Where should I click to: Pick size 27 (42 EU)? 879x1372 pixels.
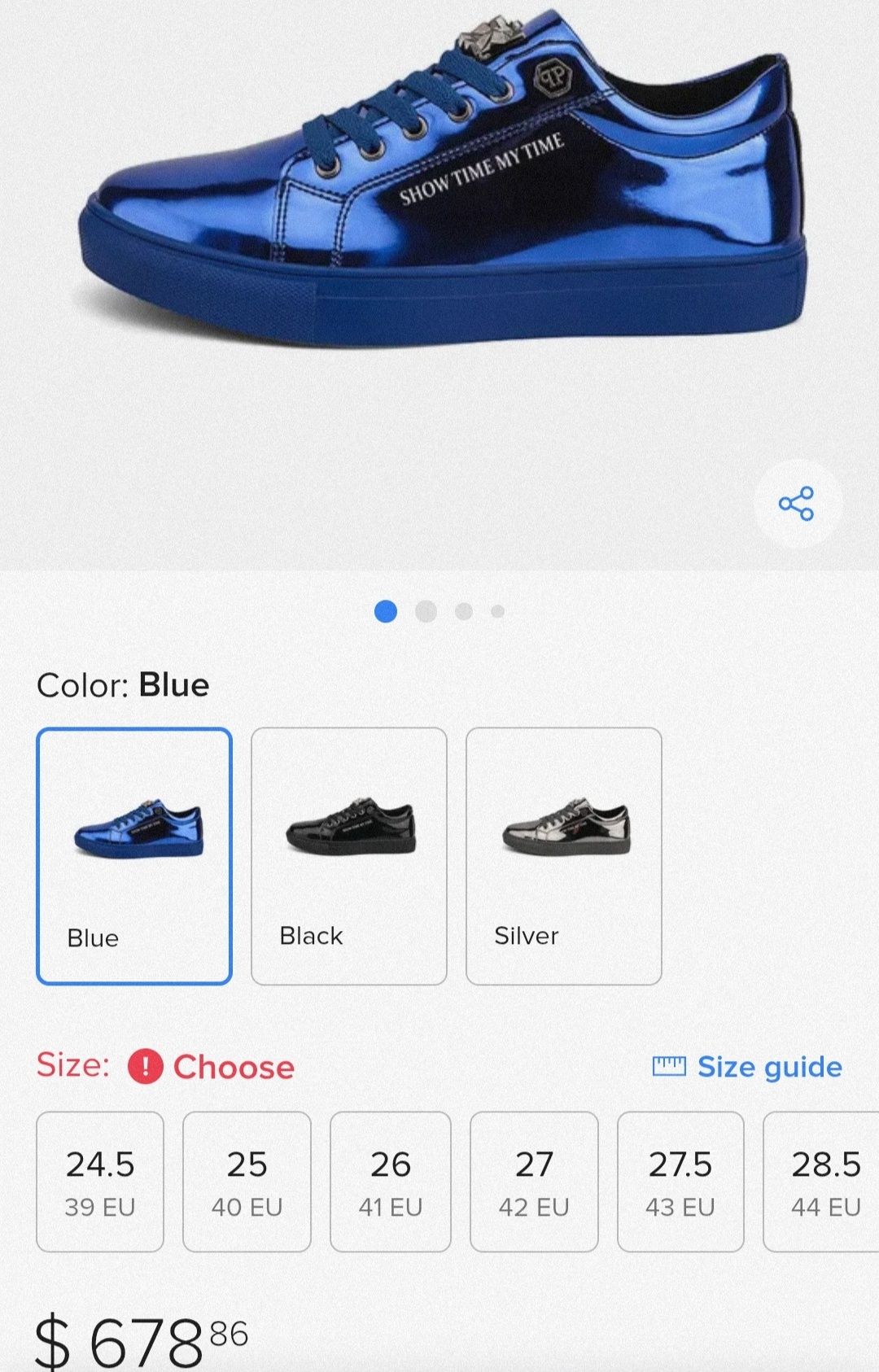point(534,1181)
